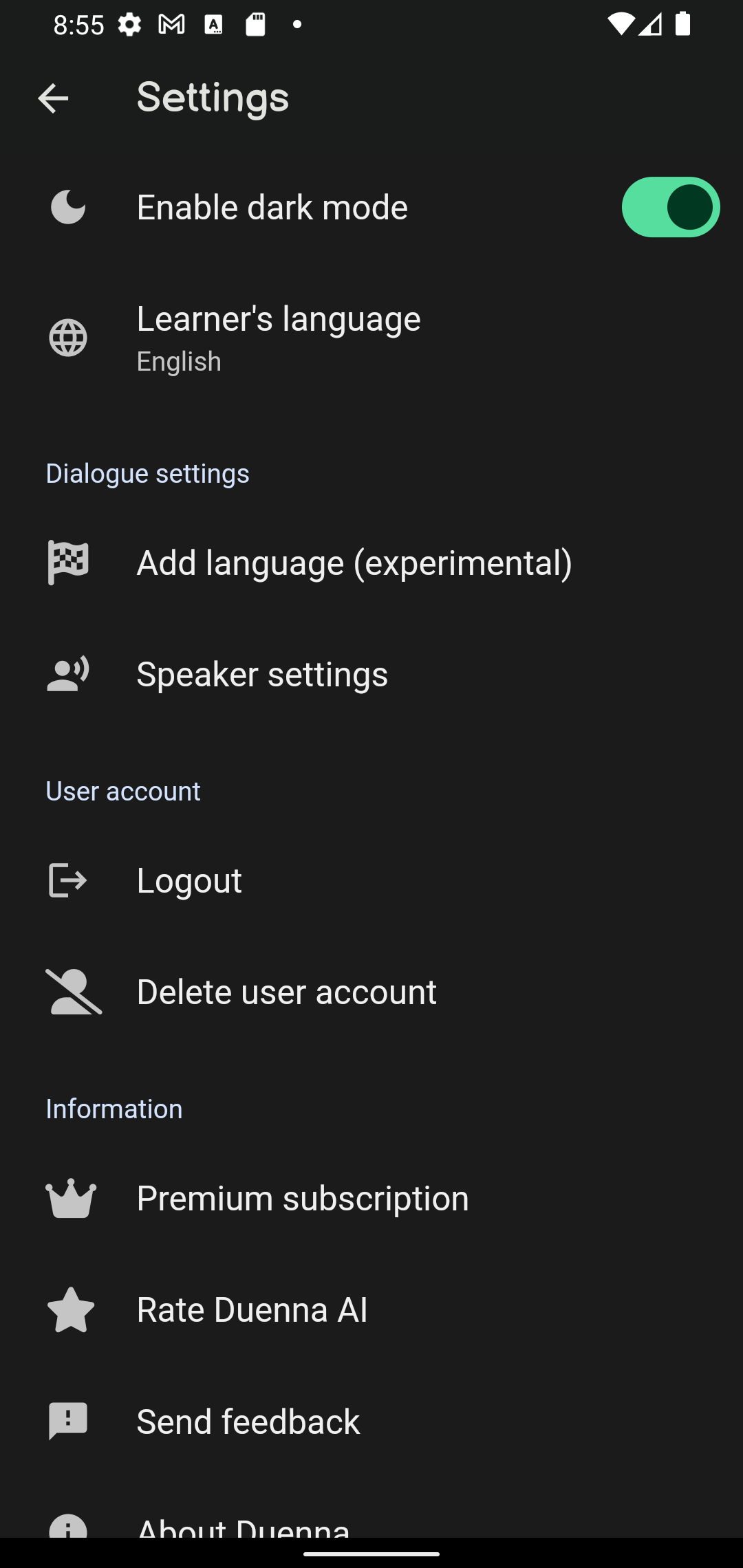Open Speaker settings
743x1568 pixels.
(262, 674)
